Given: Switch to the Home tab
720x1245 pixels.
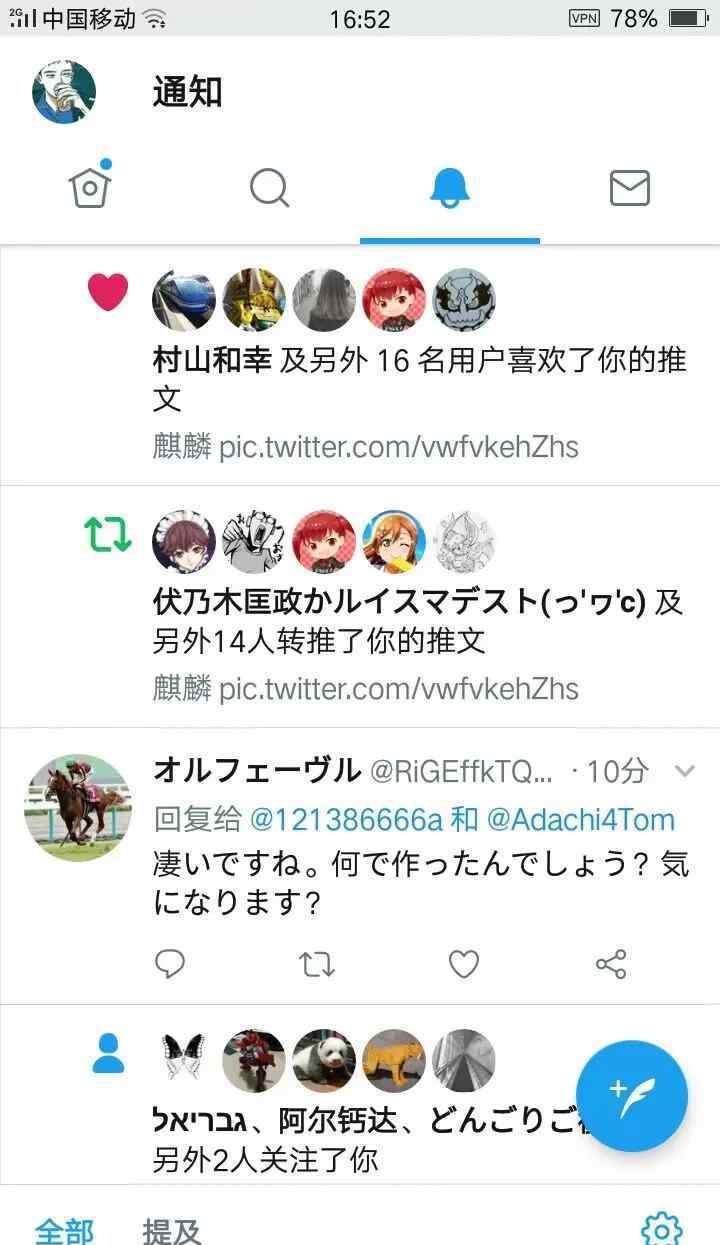Looking at the screenshot, I should (x=90, y=186).
